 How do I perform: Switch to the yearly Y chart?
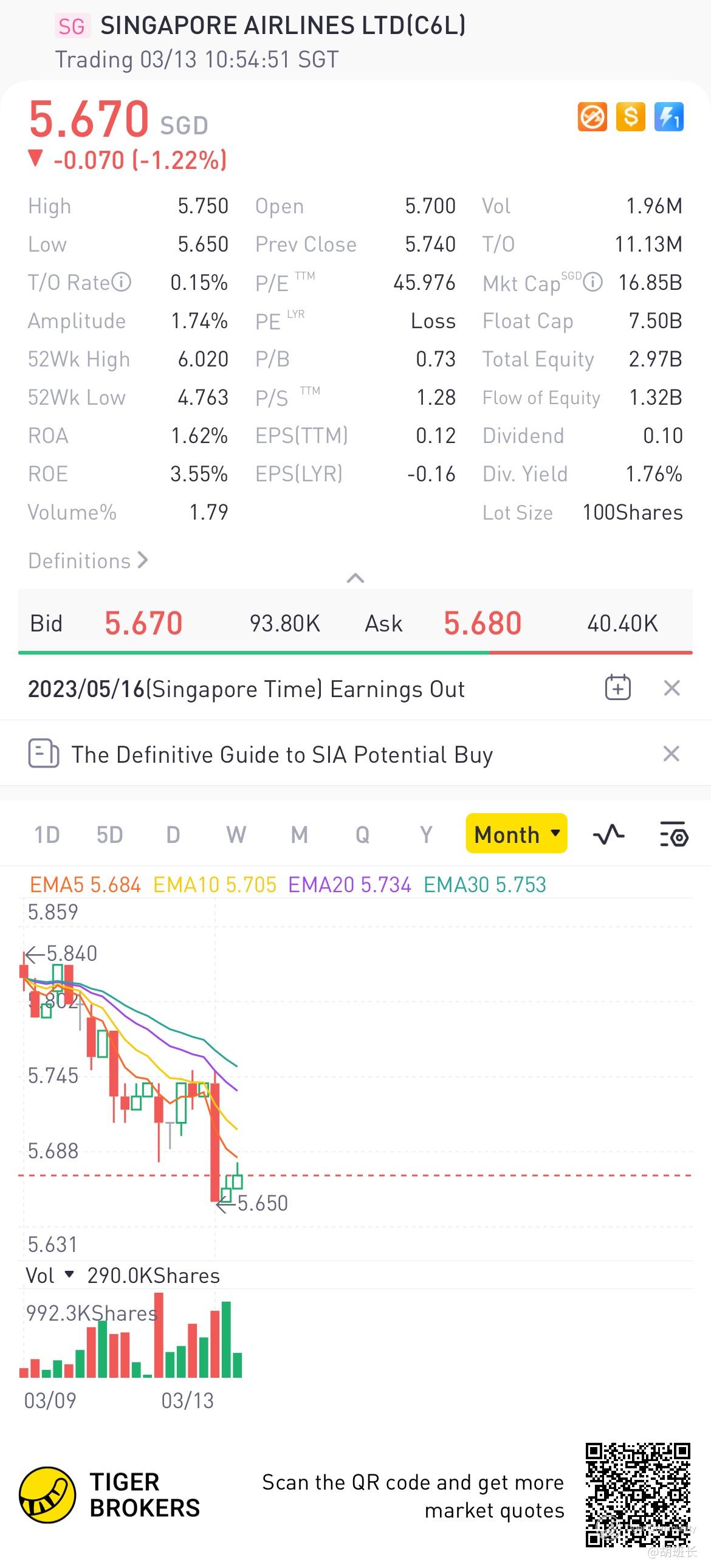coord(426,834)
